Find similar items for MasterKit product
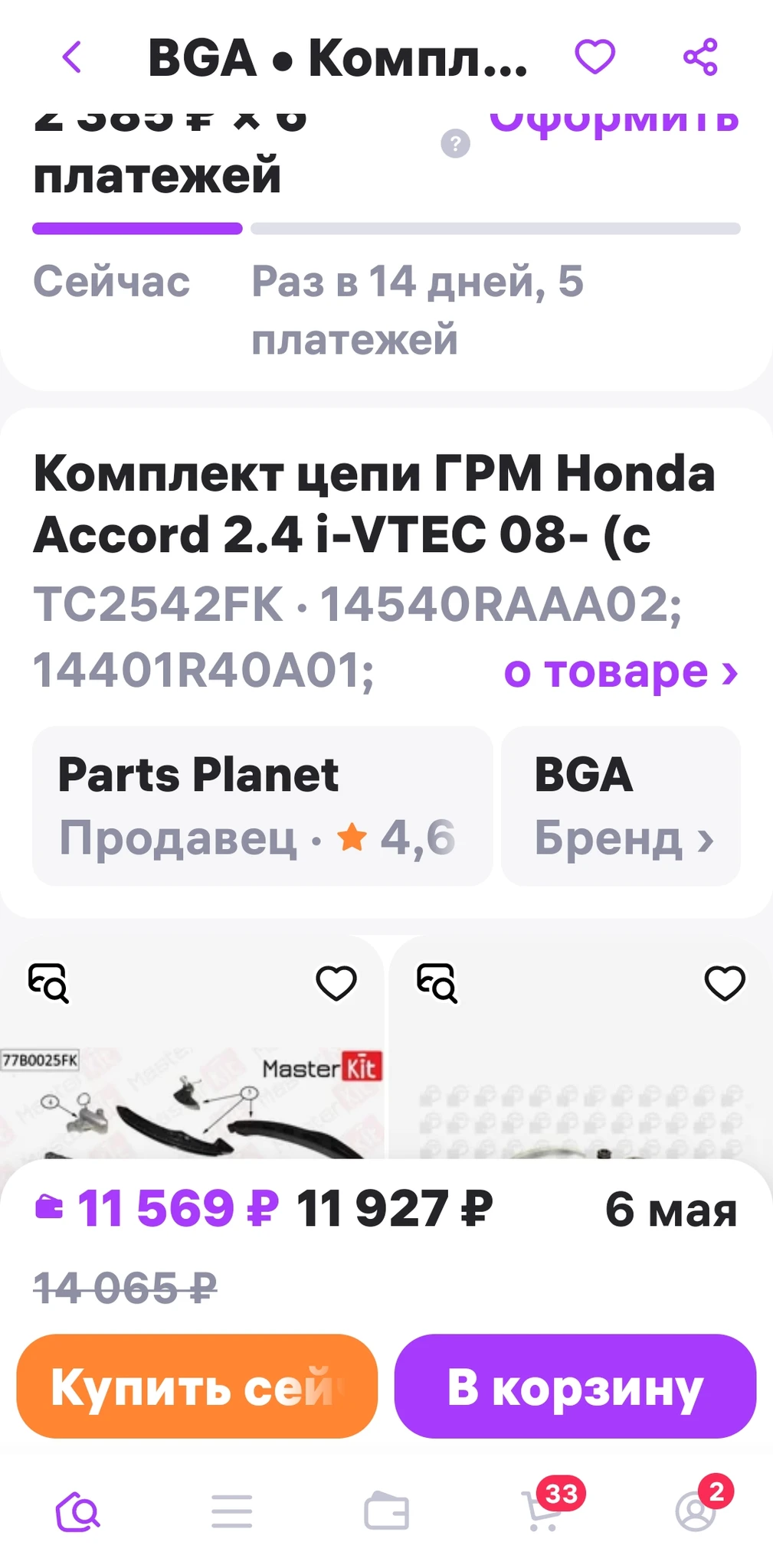The image size is (773, 1568). tap(49, 983)
